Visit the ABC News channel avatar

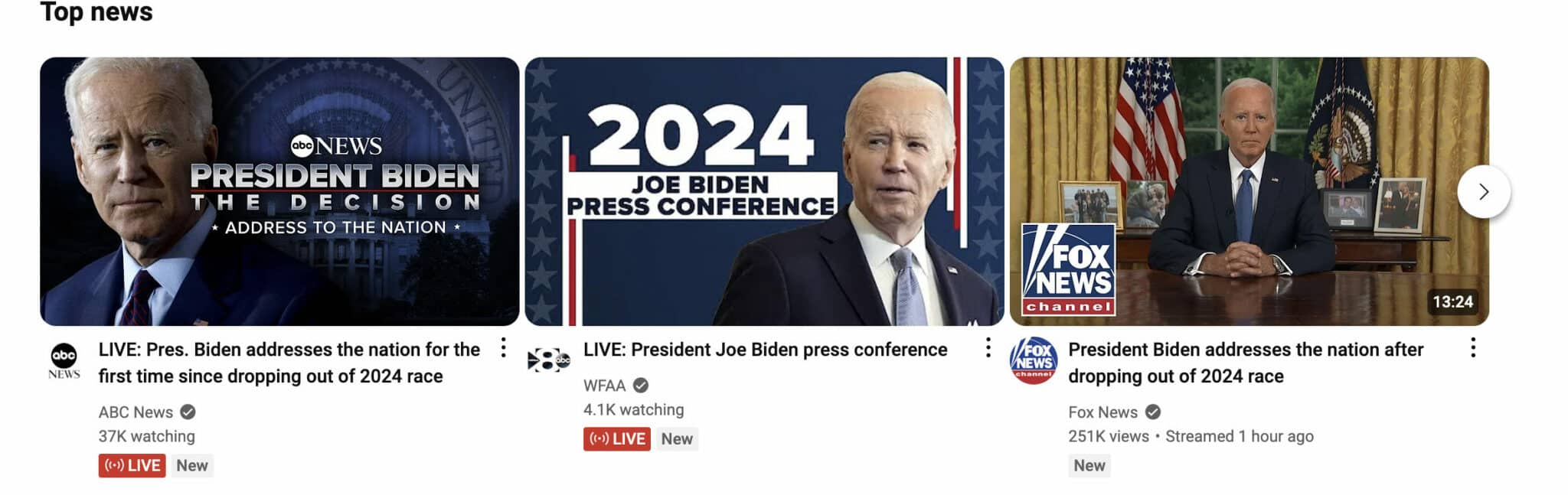click(64, 360)
